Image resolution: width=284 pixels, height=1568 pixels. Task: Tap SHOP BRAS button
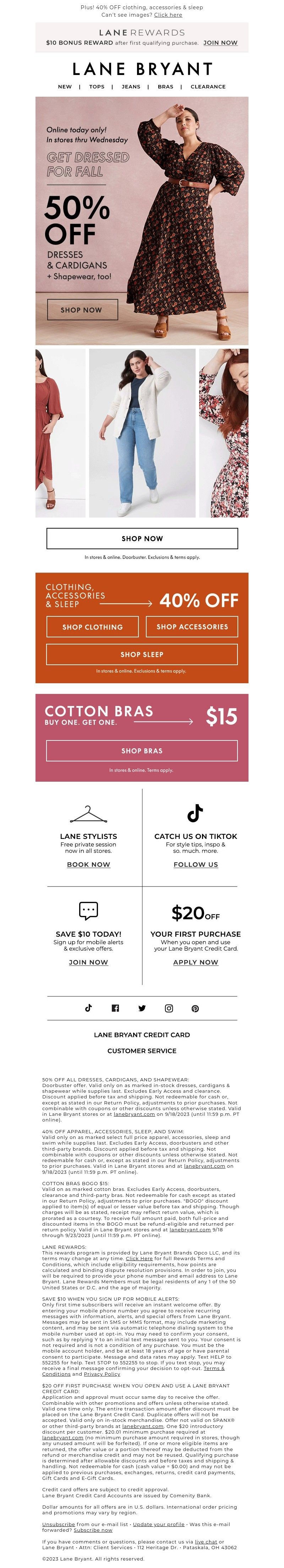[142, 750]
